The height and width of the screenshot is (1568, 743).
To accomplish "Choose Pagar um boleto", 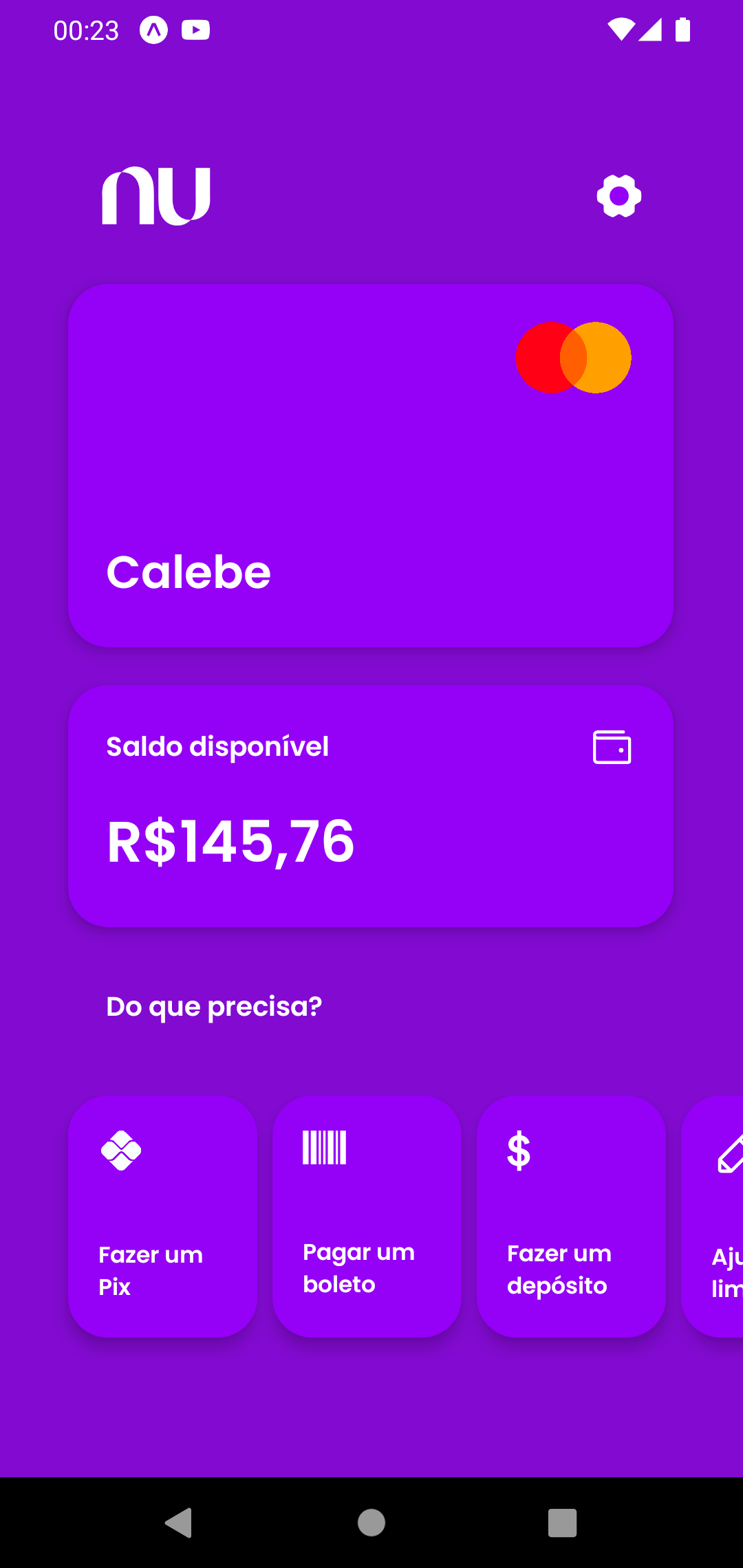I will point(367,1217).
